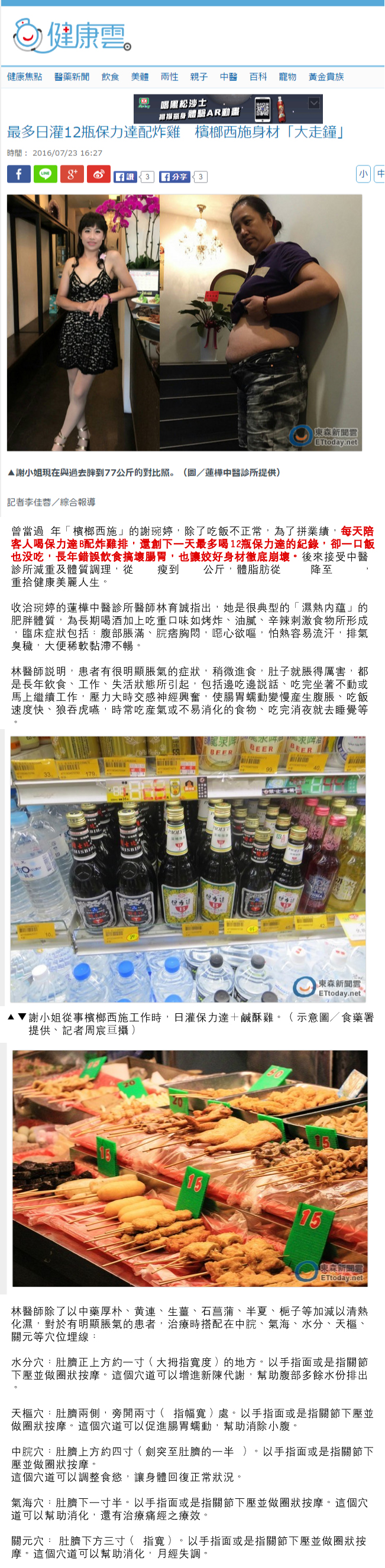Image resolution: width=385 pixels, height=1568 pixels.
Task: Share the article to Weibo
Action: [98, 174]
